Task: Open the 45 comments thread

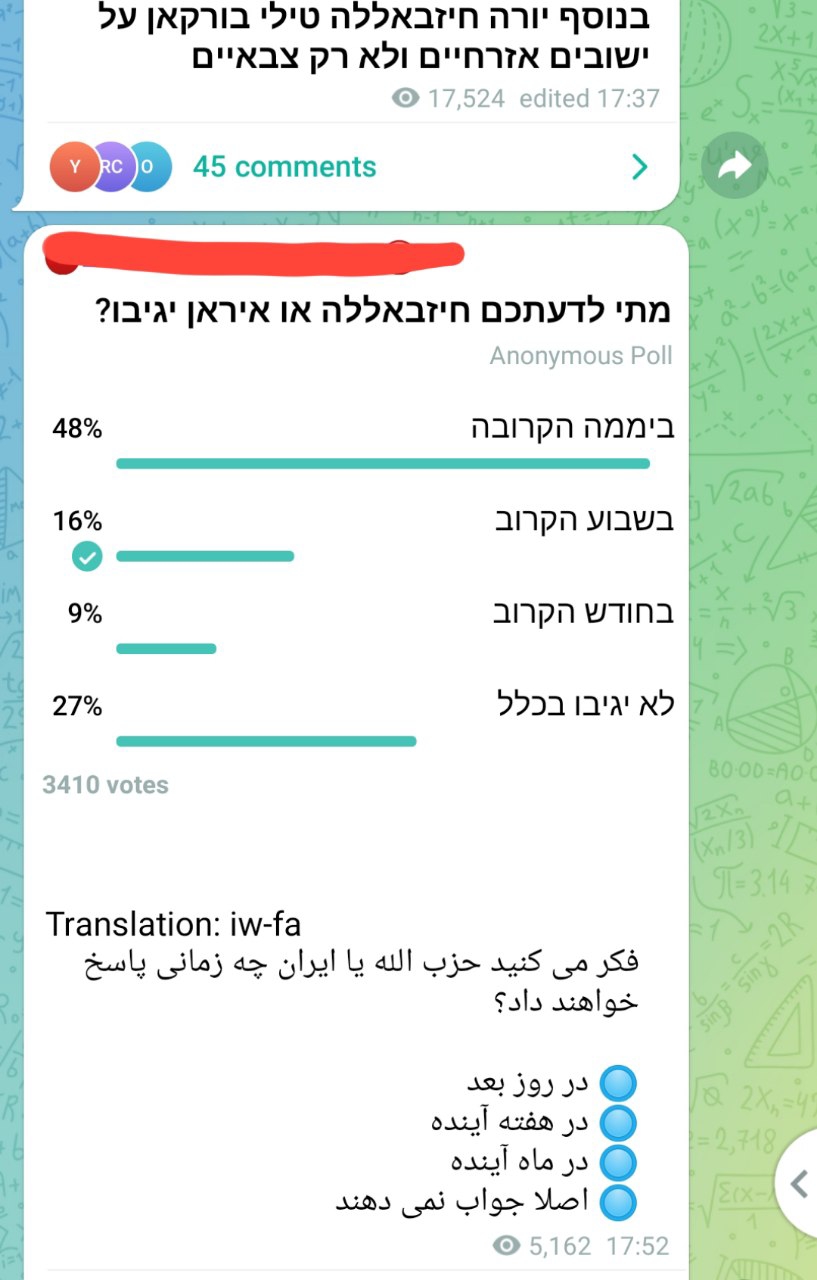Action: [x=284, y=167]
